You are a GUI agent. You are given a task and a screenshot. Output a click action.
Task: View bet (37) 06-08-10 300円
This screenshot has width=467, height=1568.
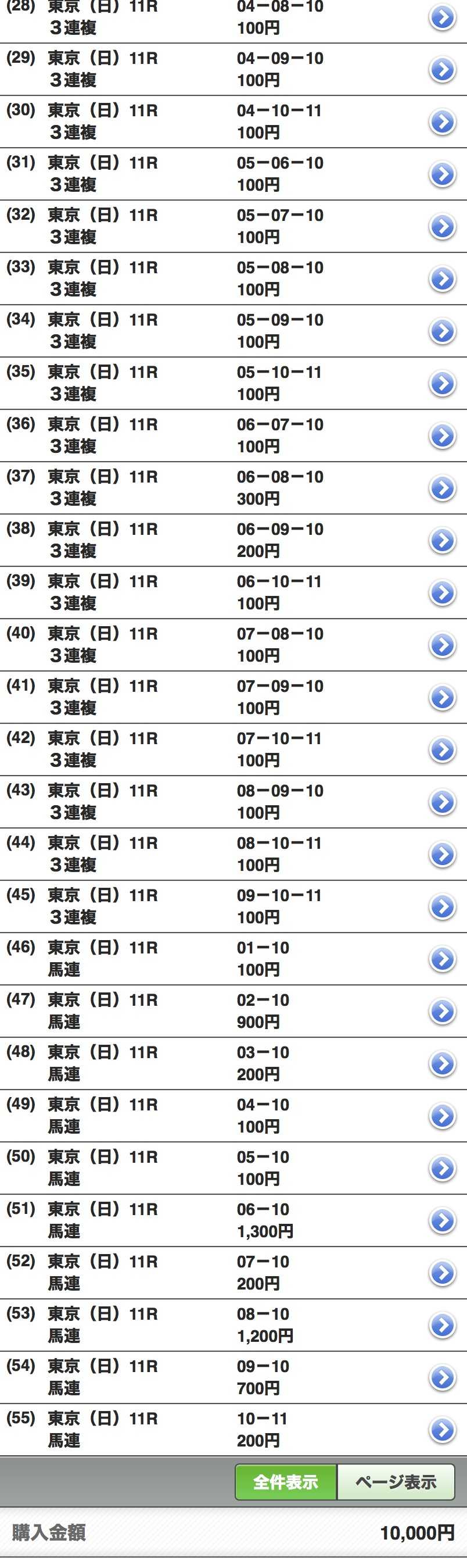[442, 488]
